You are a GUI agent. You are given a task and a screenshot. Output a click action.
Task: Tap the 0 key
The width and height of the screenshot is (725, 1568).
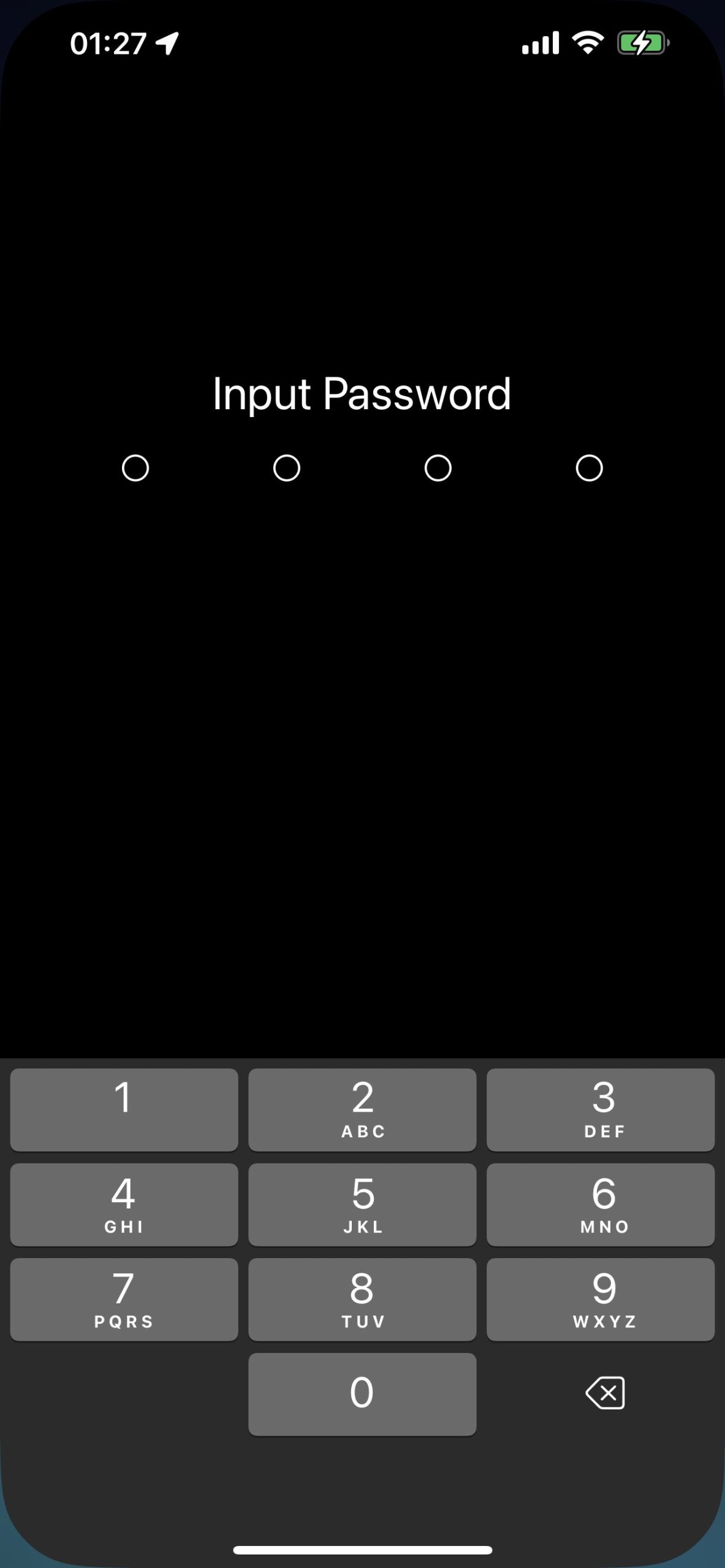point(362,1394)
